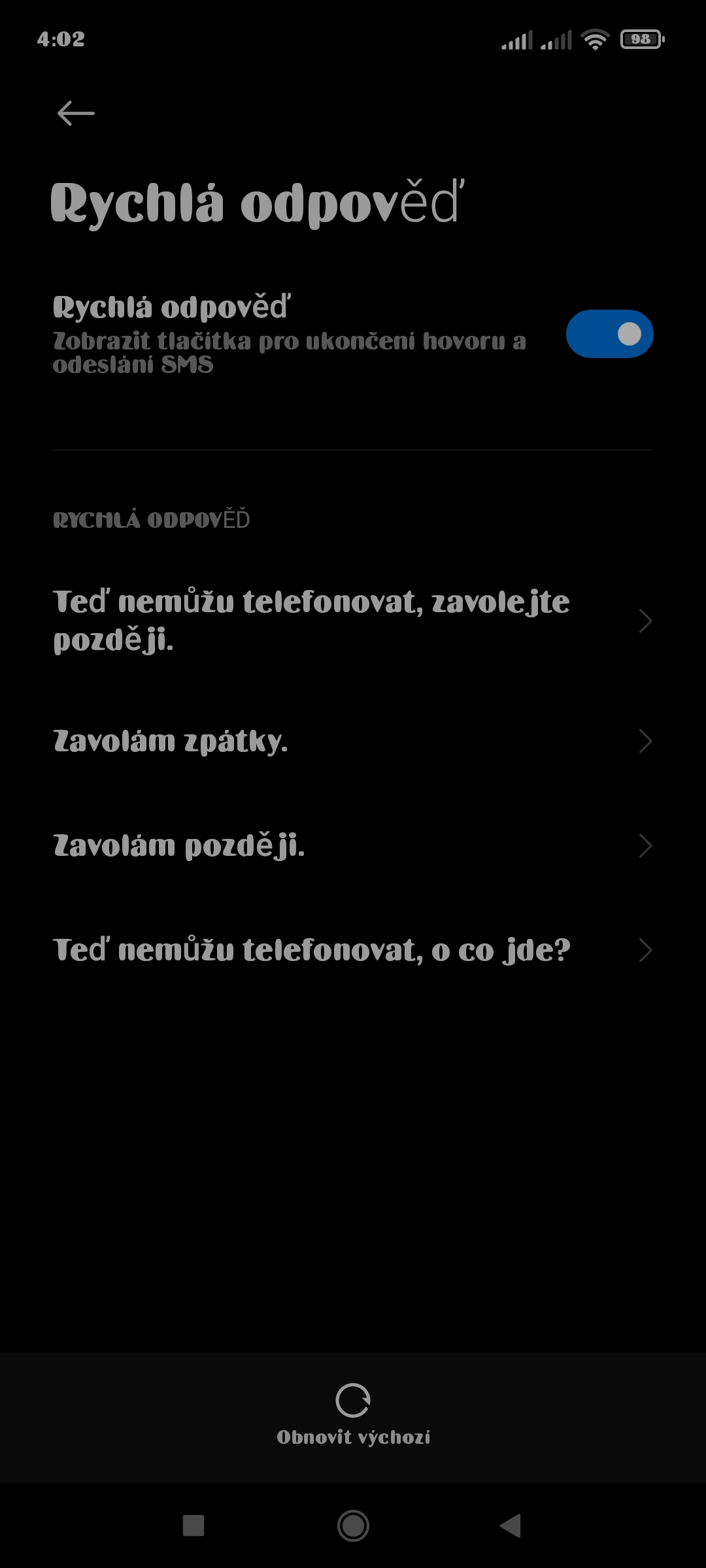Tap the system home button
This screenshot has width=706, height=1568.
[353, 1526]
